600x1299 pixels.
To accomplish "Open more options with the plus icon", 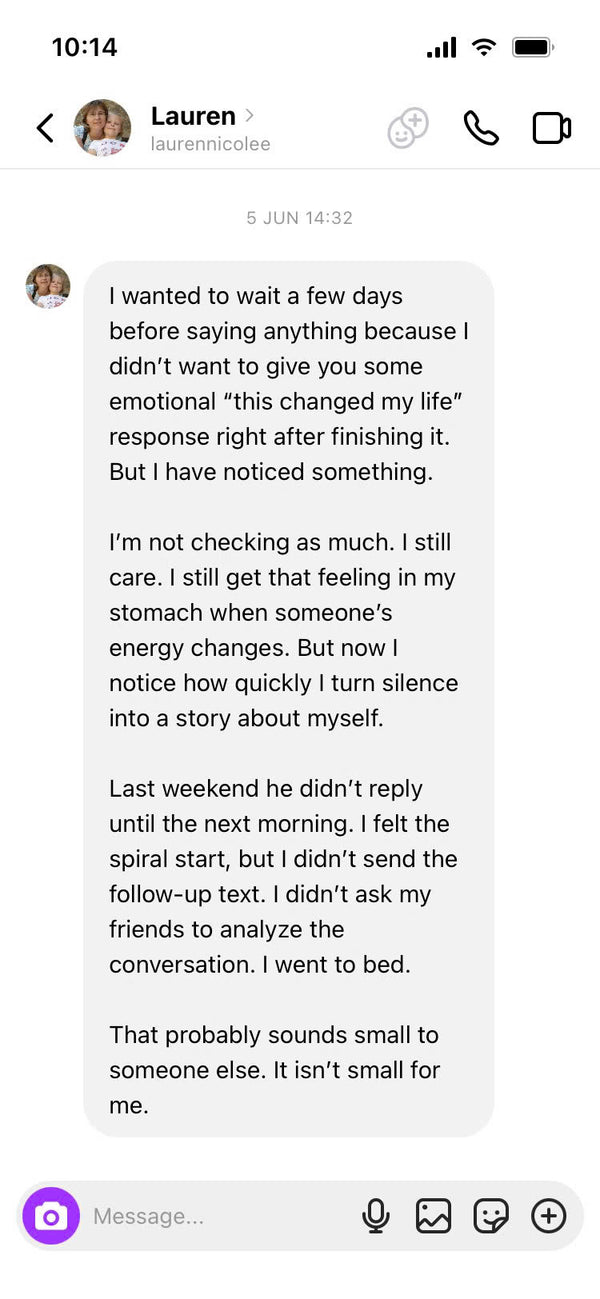I will [548, 1216].
